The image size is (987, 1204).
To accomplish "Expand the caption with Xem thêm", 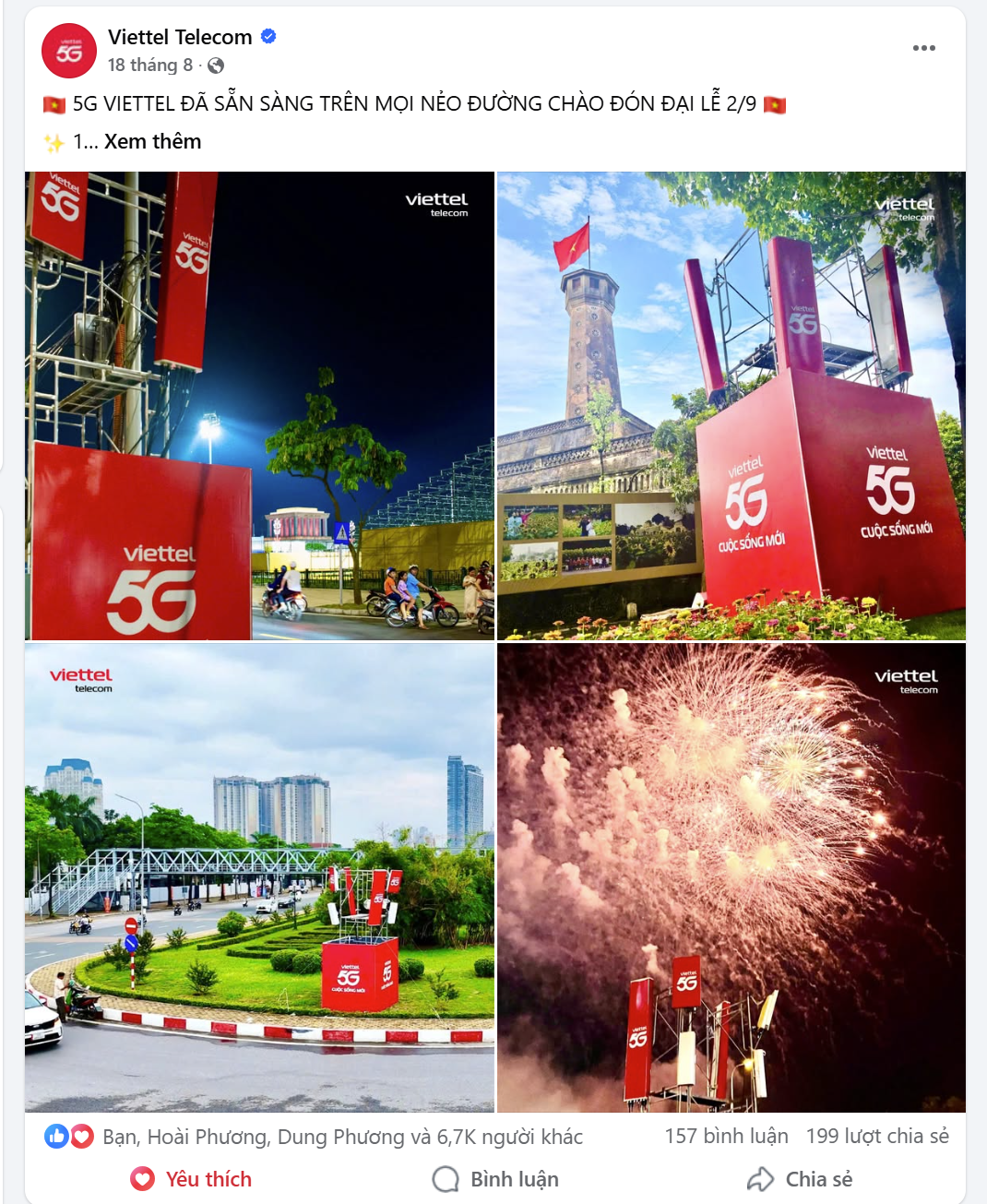I will [x=152, y=141].
